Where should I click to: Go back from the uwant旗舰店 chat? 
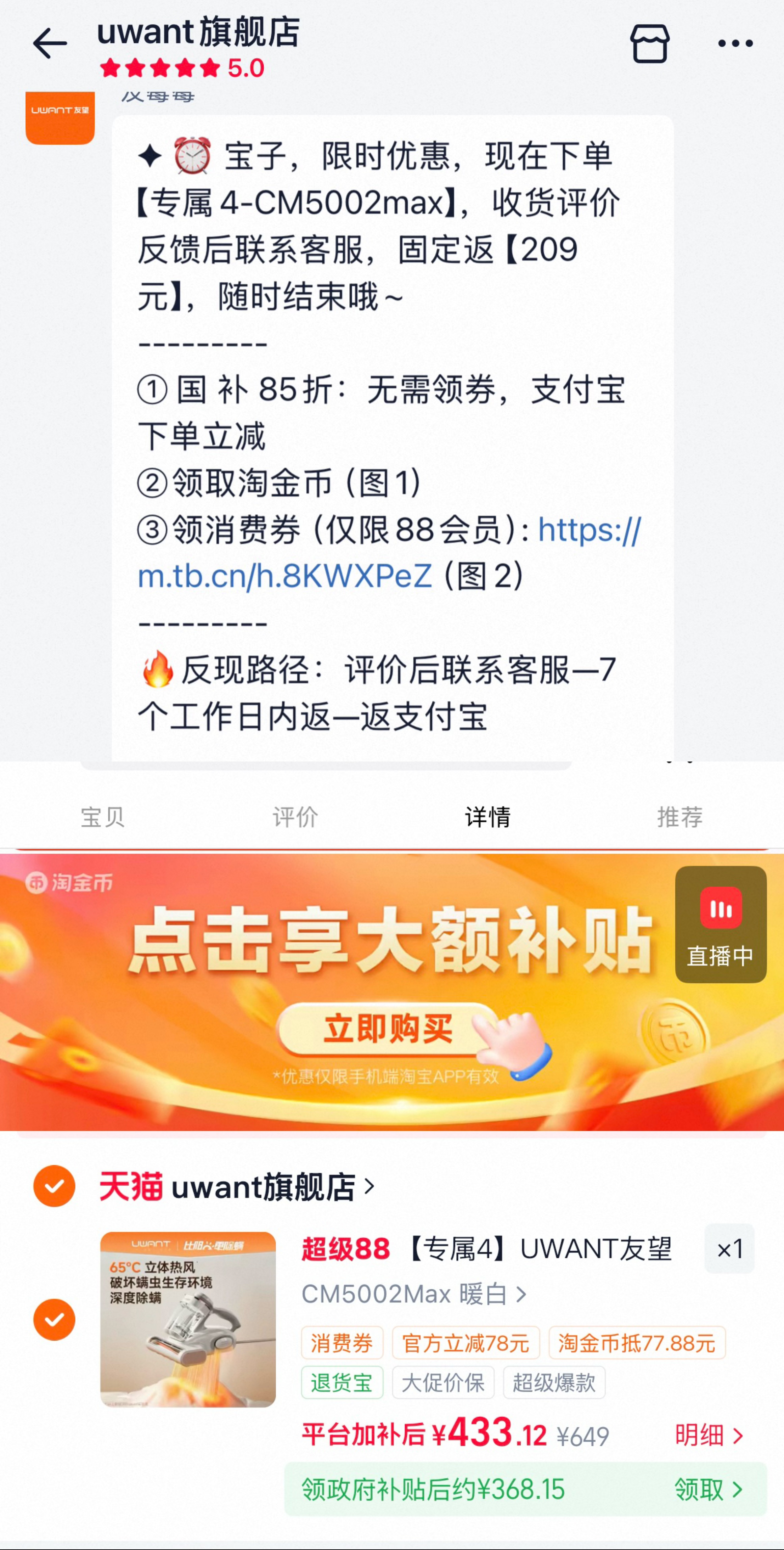(x=50, y=44)
